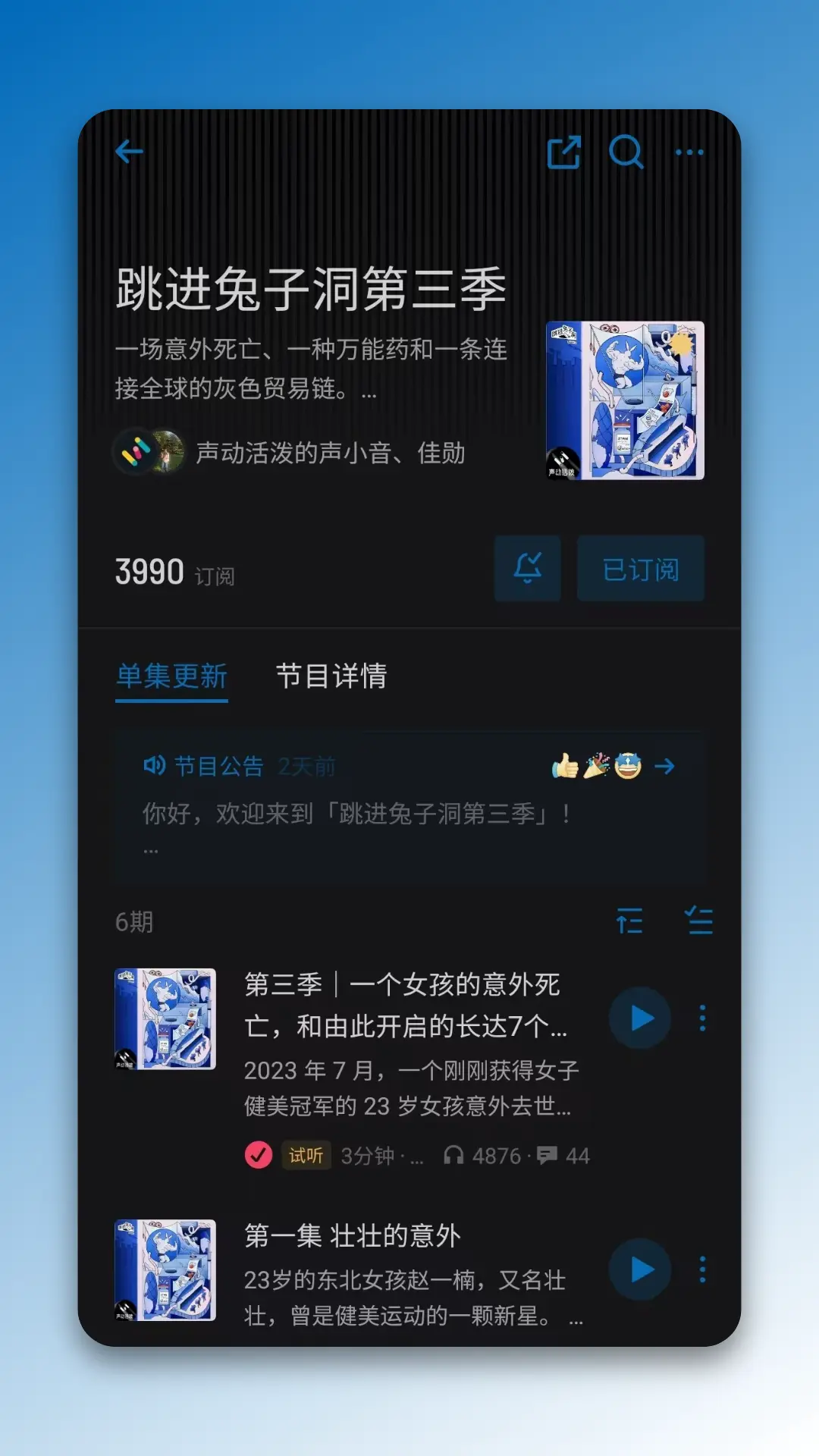Switch to the 节目详情 tab
Screen dimensions: 819x1456
click(331, 676)
